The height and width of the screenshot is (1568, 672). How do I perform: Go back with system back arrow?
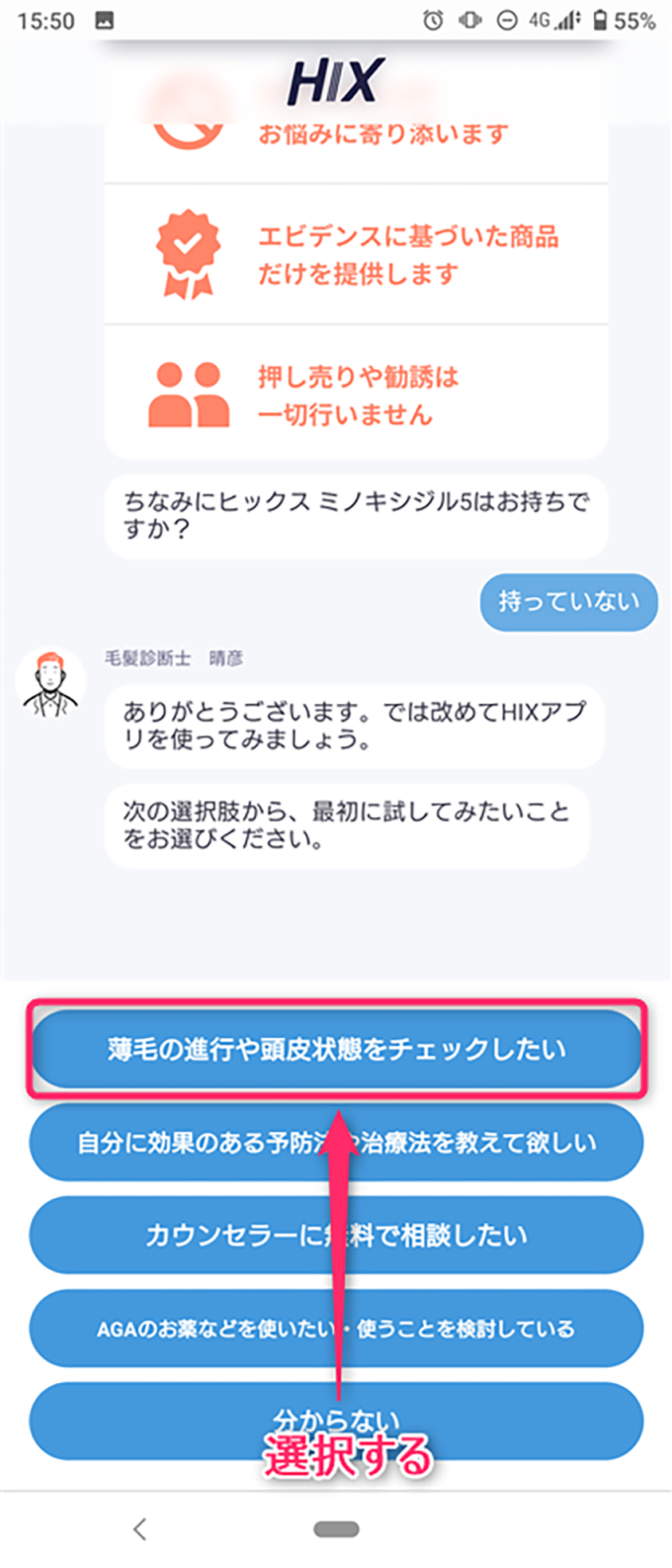tap(140, 1528)
